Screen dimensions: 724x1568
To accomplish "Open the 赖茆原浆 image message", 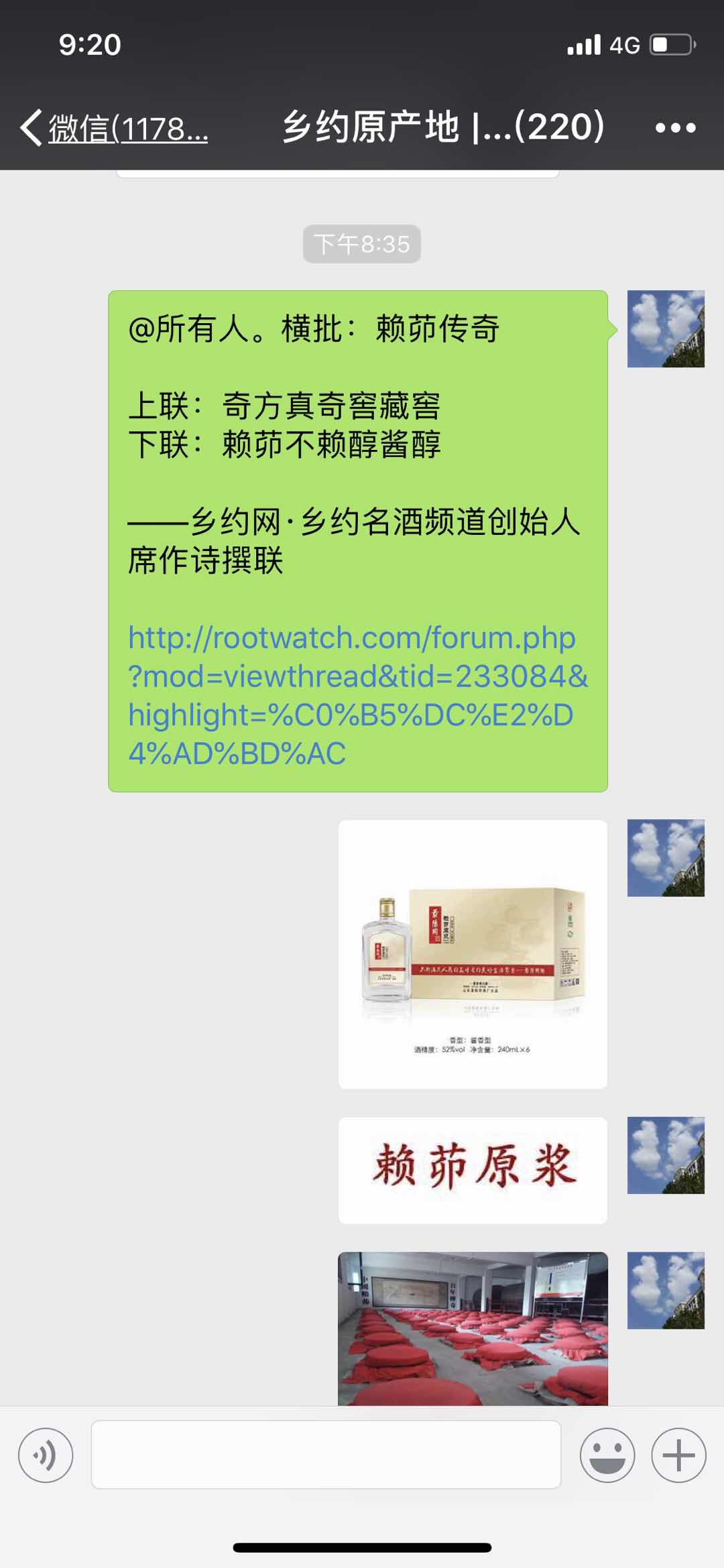I will (x=473, y=1170).
